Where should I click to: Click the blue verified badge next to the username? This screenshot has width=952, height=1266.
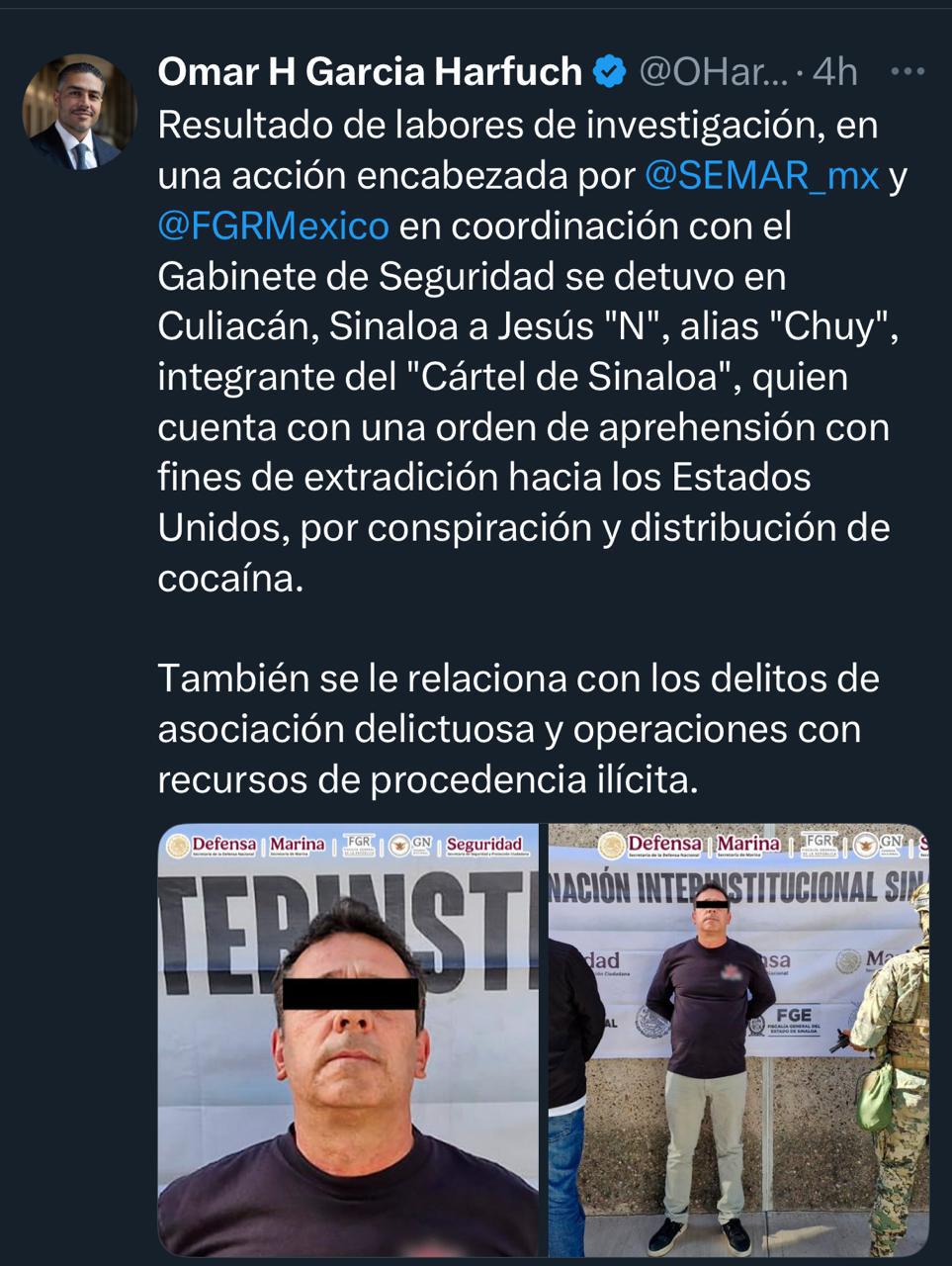click(607, 69)
